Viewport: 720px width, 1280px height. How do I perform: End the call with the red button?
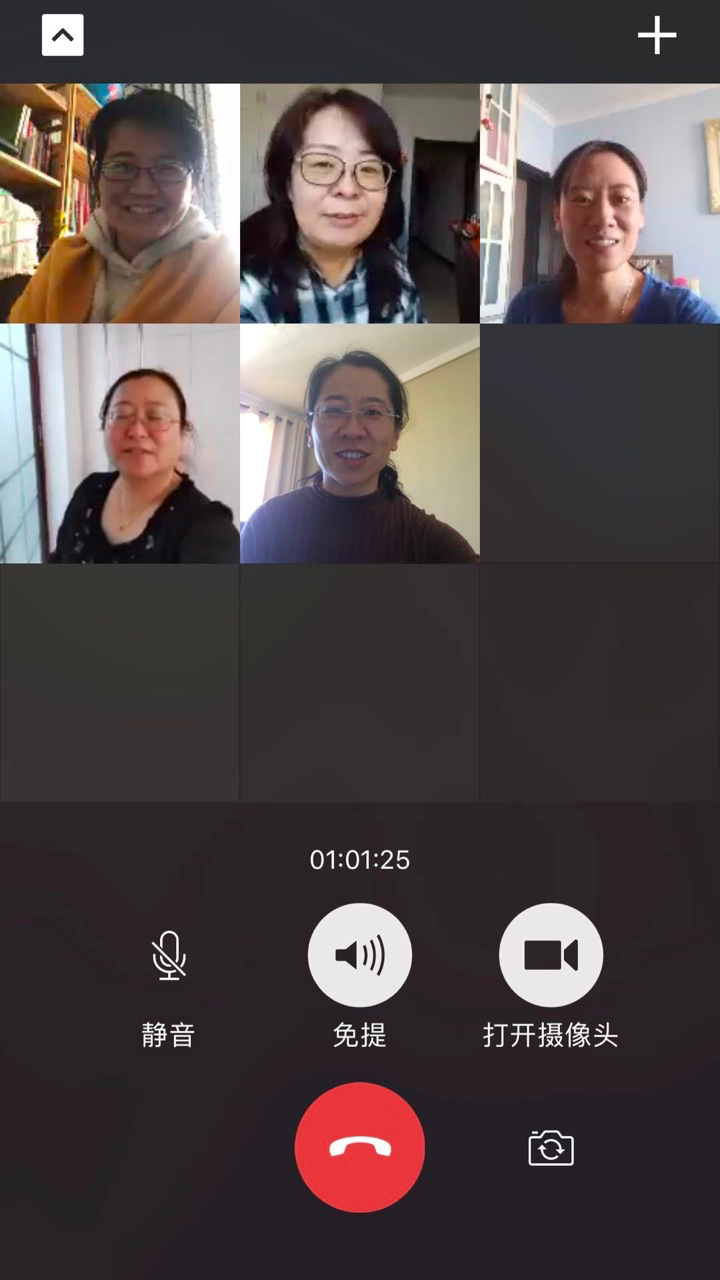point(360,1147)
